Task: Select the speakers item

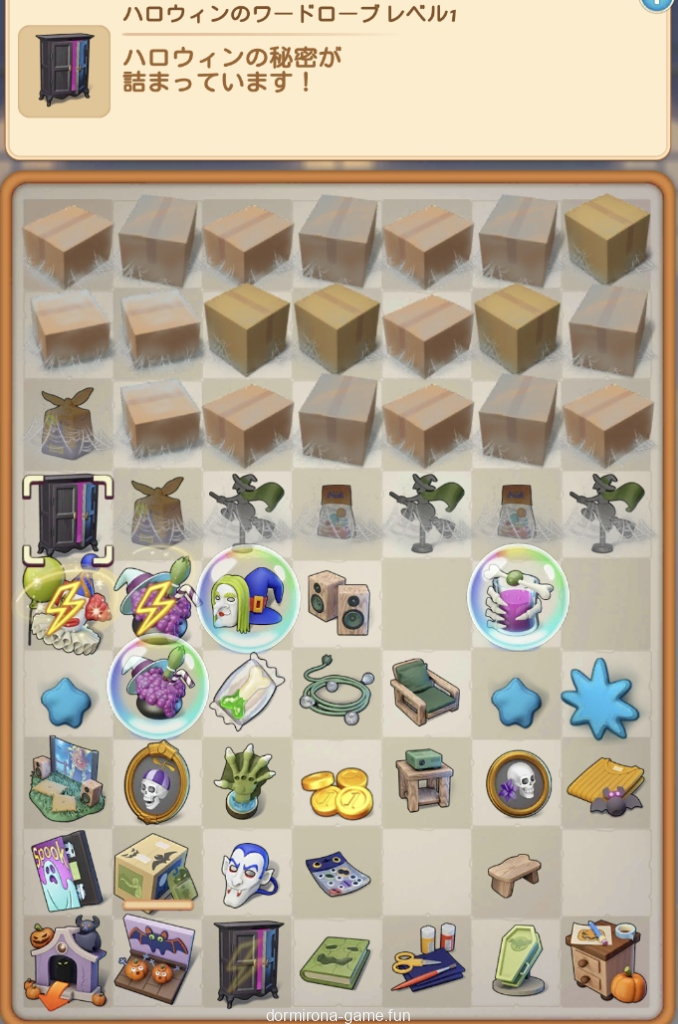Action: click(338, 602)
